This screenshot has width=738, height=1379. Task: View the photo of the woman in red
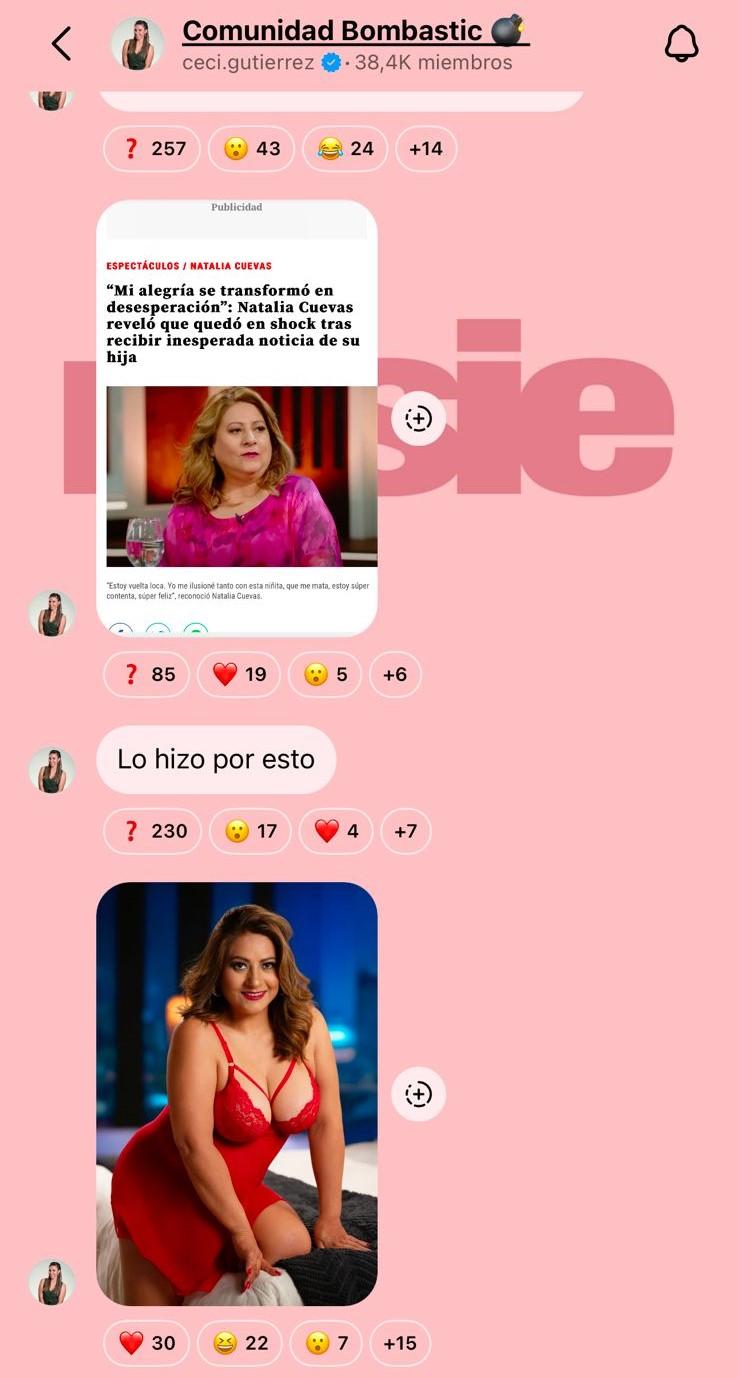pos(237,1094)
